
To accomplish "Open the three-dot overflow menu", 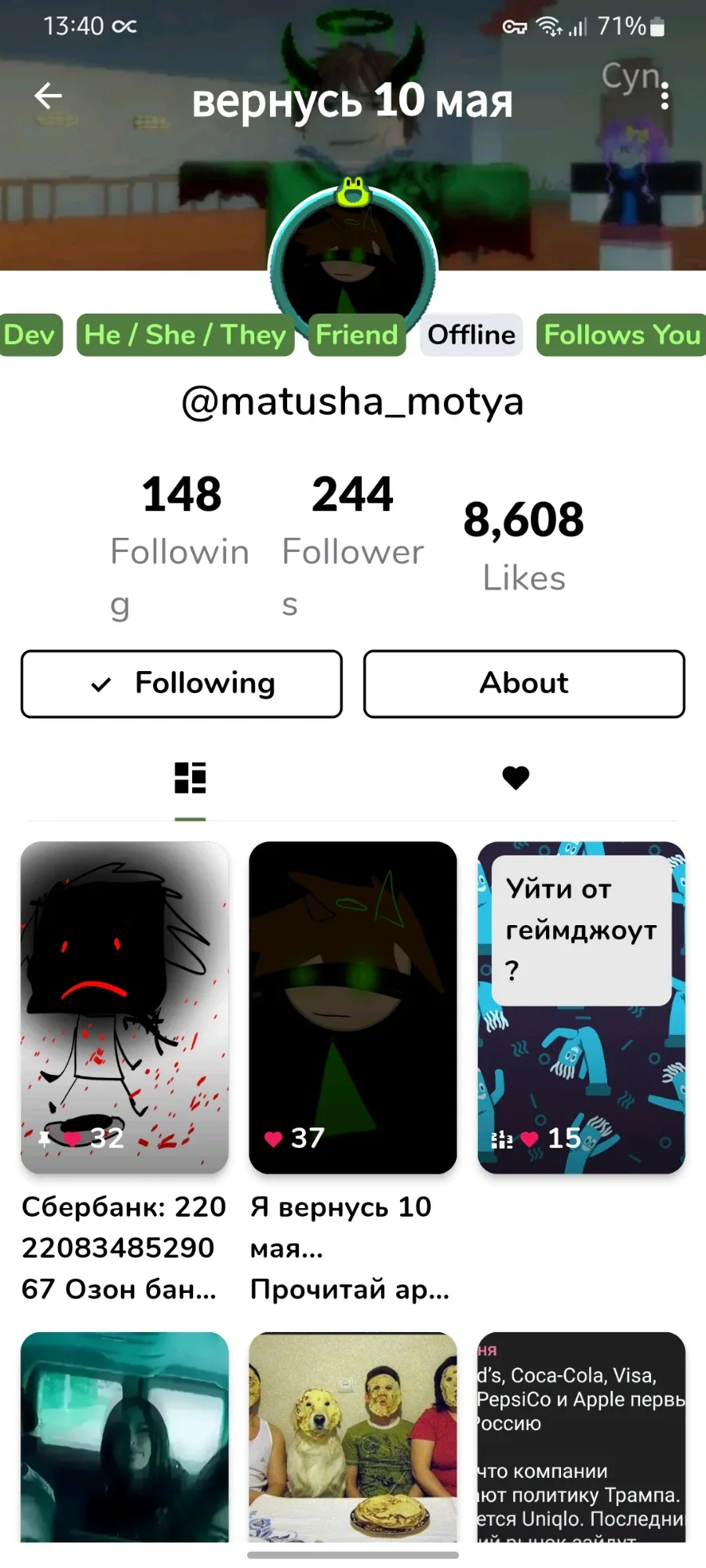I will [664, 97].
